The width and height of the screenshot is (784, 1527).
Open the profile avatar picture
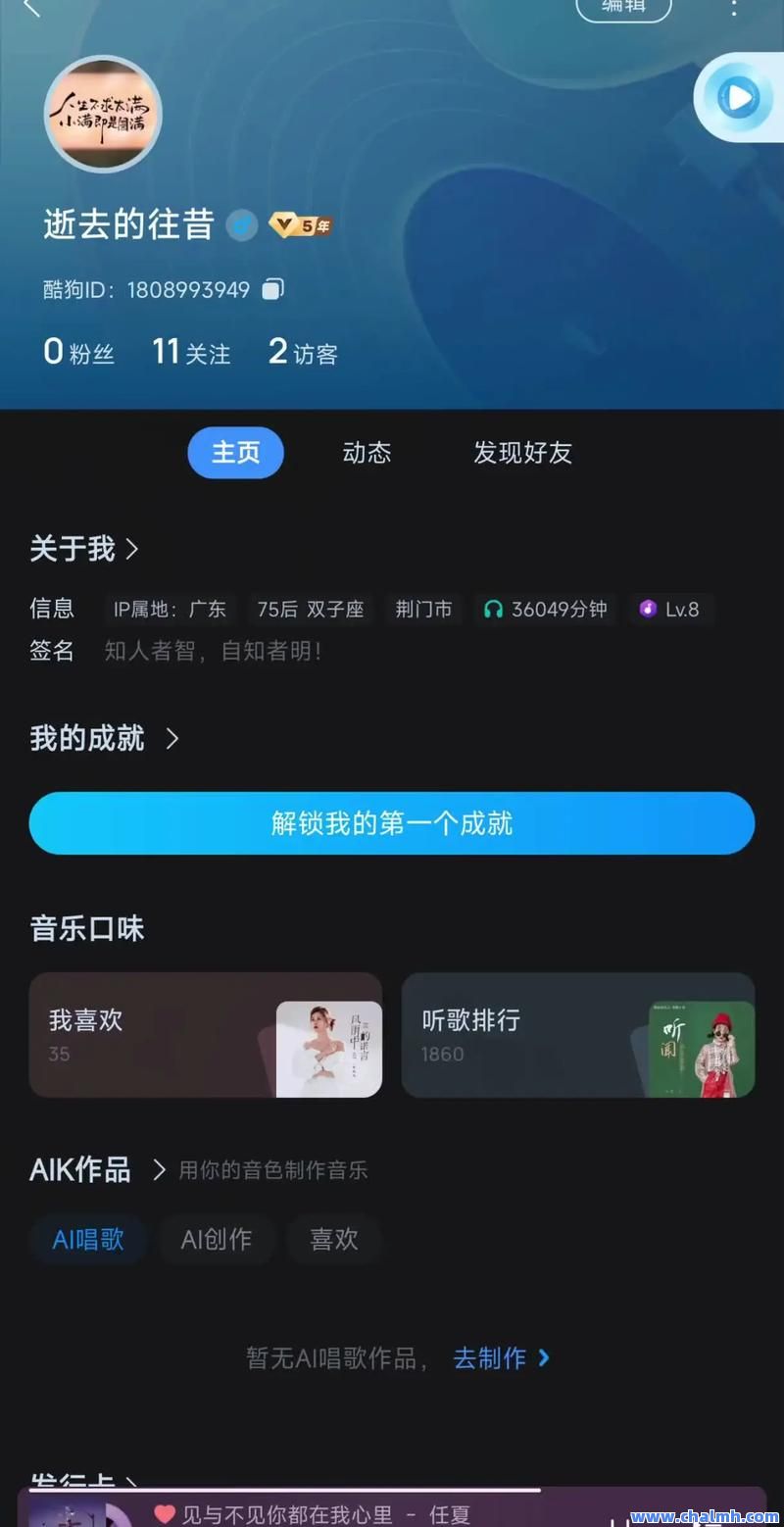click(103, 114)
